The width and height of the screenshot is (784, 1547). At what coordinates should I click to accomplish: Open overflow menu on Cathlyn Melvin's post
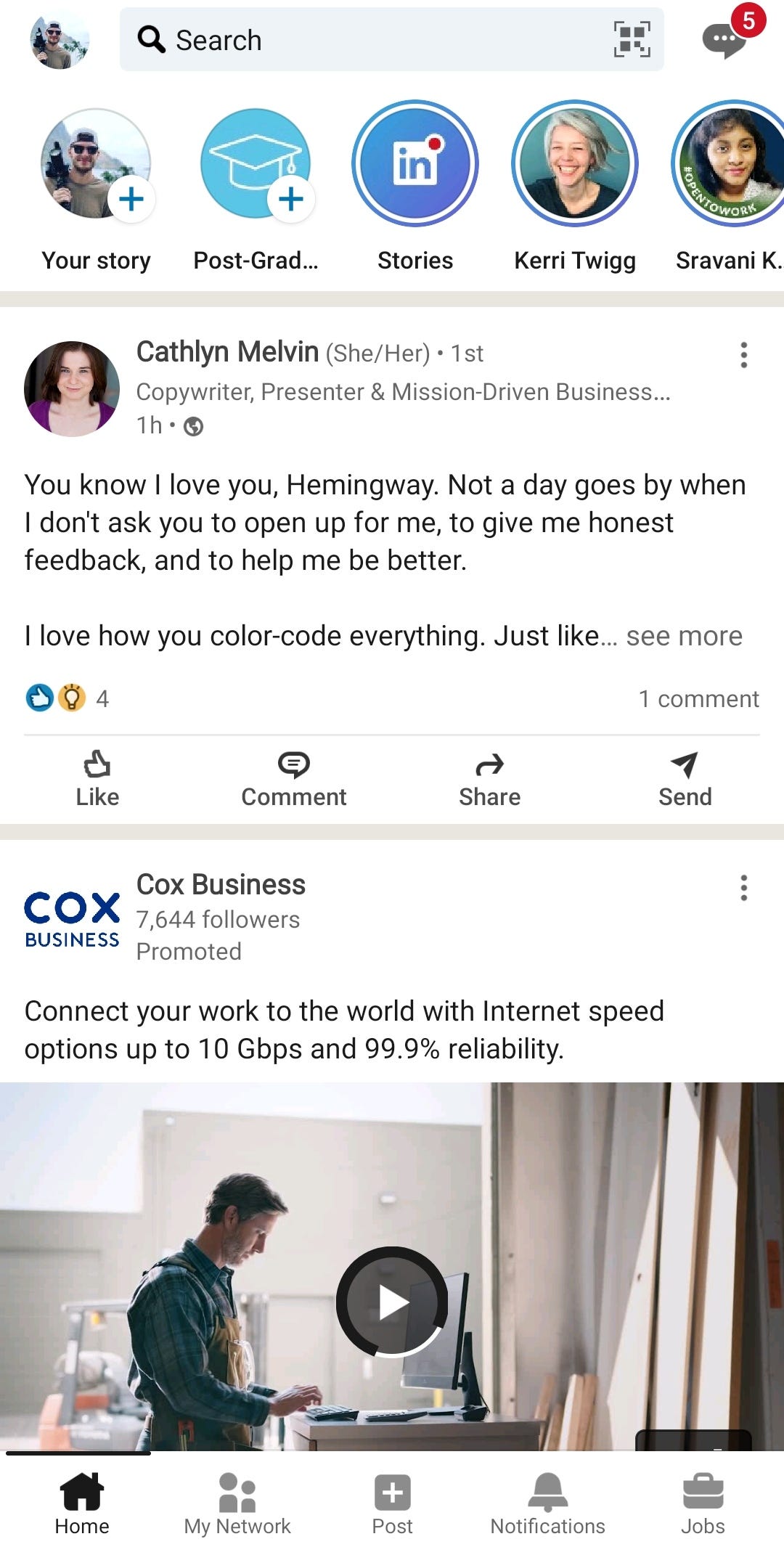pyautogui.click(x=743, y=355)
